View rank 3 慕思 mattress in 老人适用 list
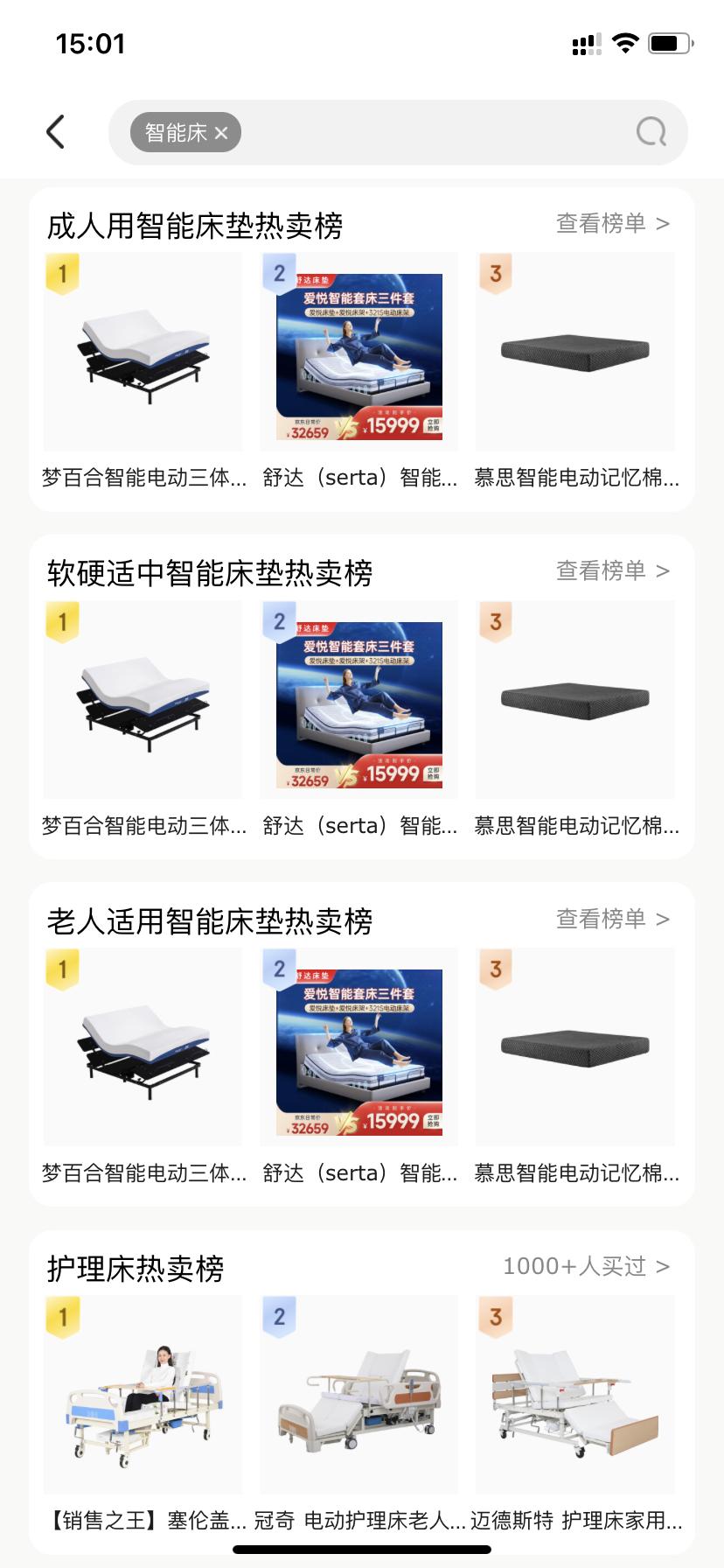This screenshot has height=1568, width=724. (x=575, y=1046)
